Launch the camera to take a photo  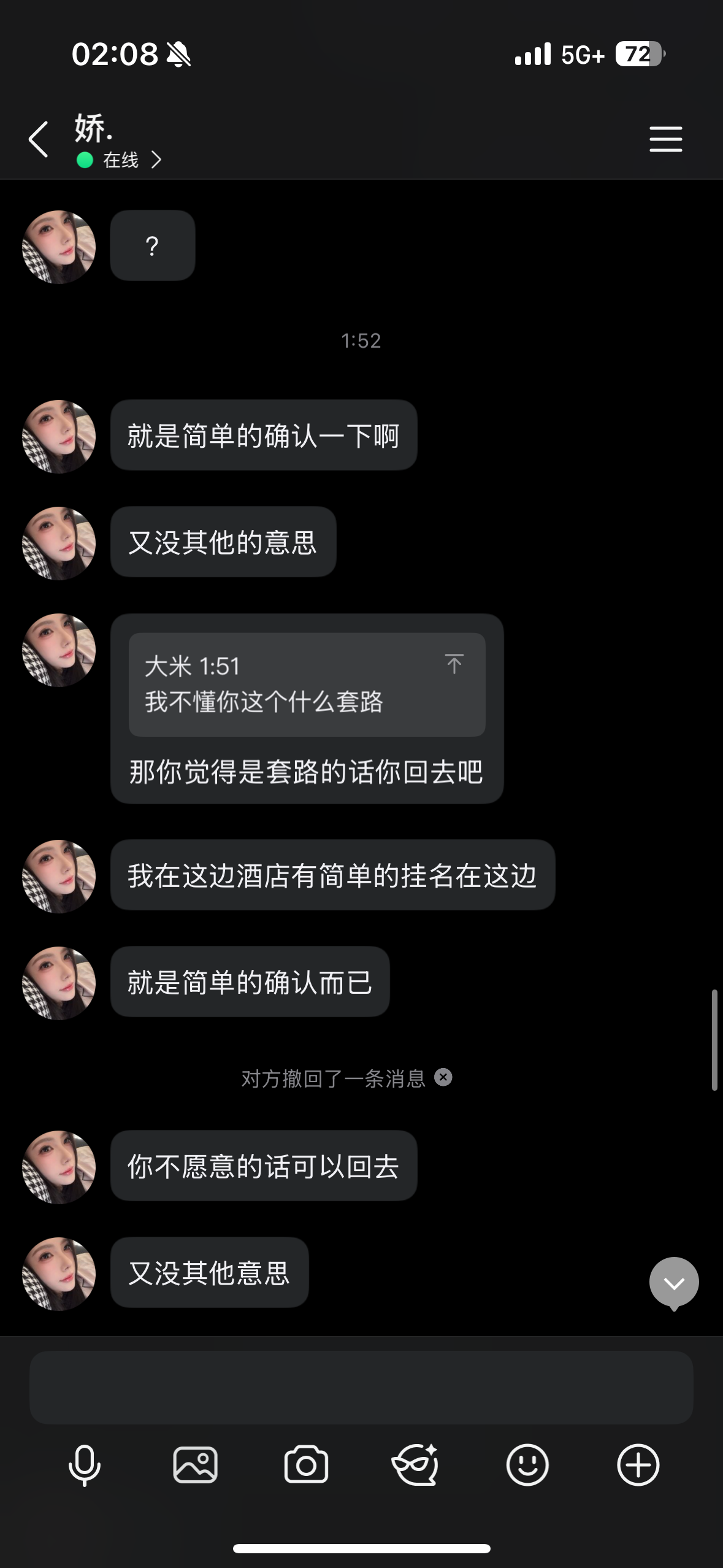pyautogui.click(x=306, y=1465)
